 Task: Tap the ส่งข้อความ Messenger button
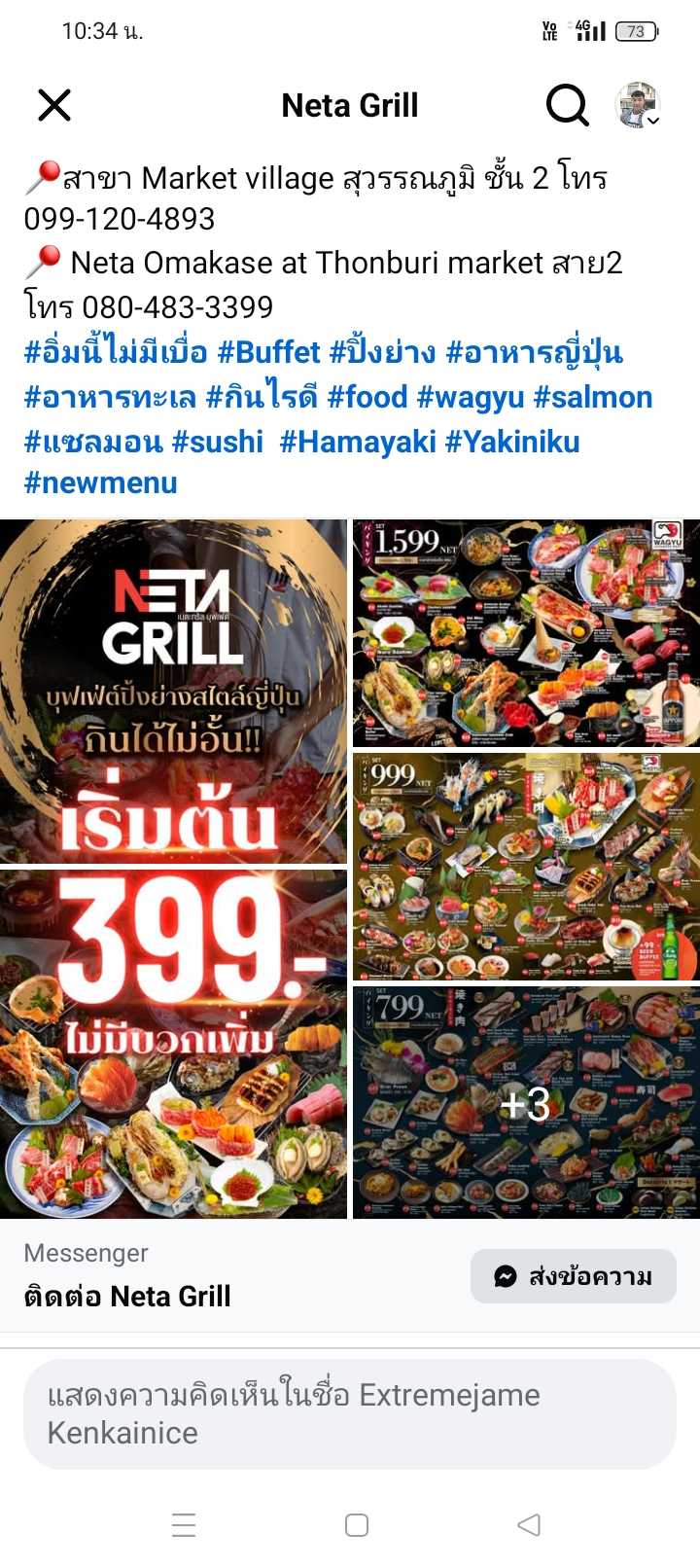[x=573, y=1276]
